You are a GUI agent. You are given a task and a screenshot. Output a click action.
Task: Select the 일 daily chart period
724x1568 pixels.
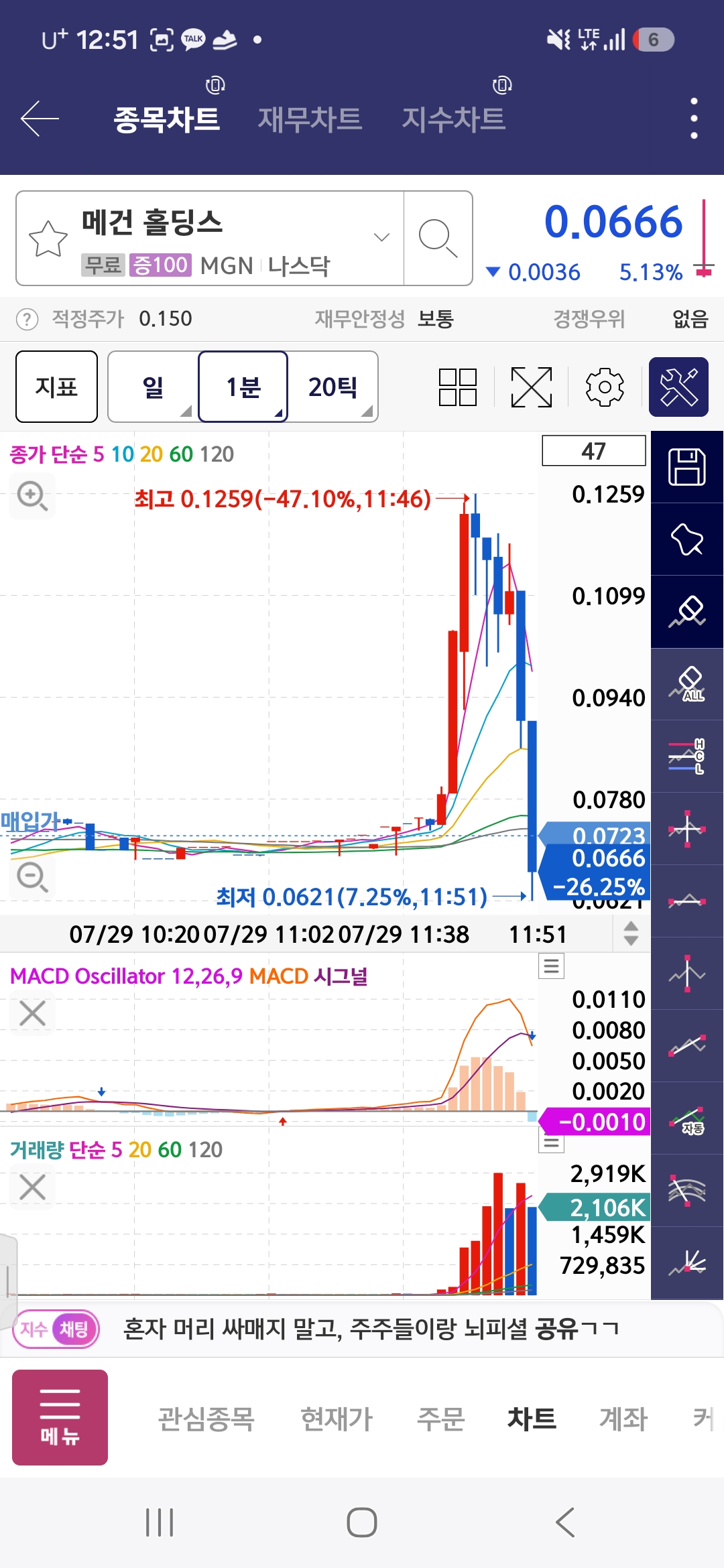pyautogui.click(x=154, y=387)
